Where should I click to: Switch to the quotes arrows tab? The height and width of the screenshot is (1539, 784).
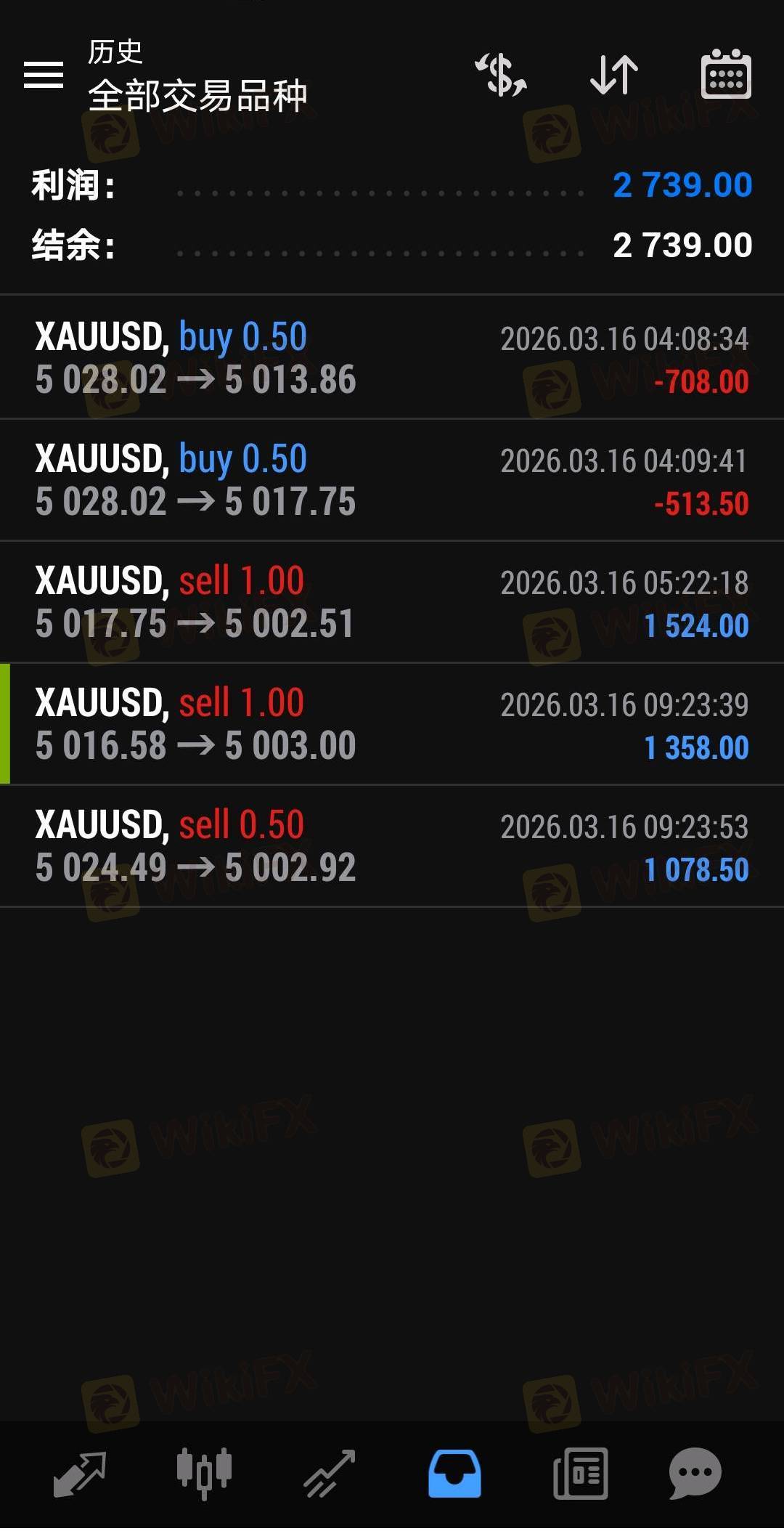(80, 1474)
